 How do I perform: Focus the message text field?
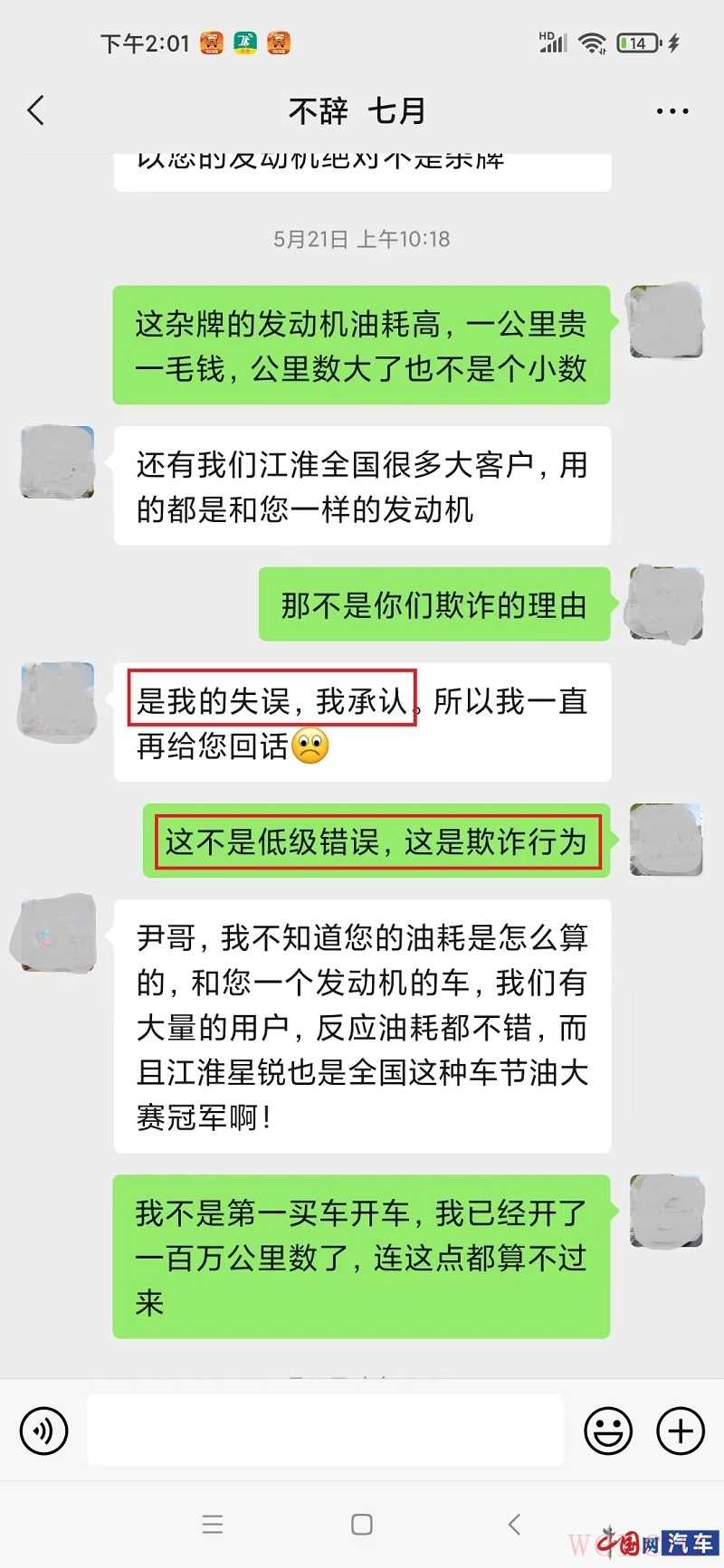coord(326,1430)
